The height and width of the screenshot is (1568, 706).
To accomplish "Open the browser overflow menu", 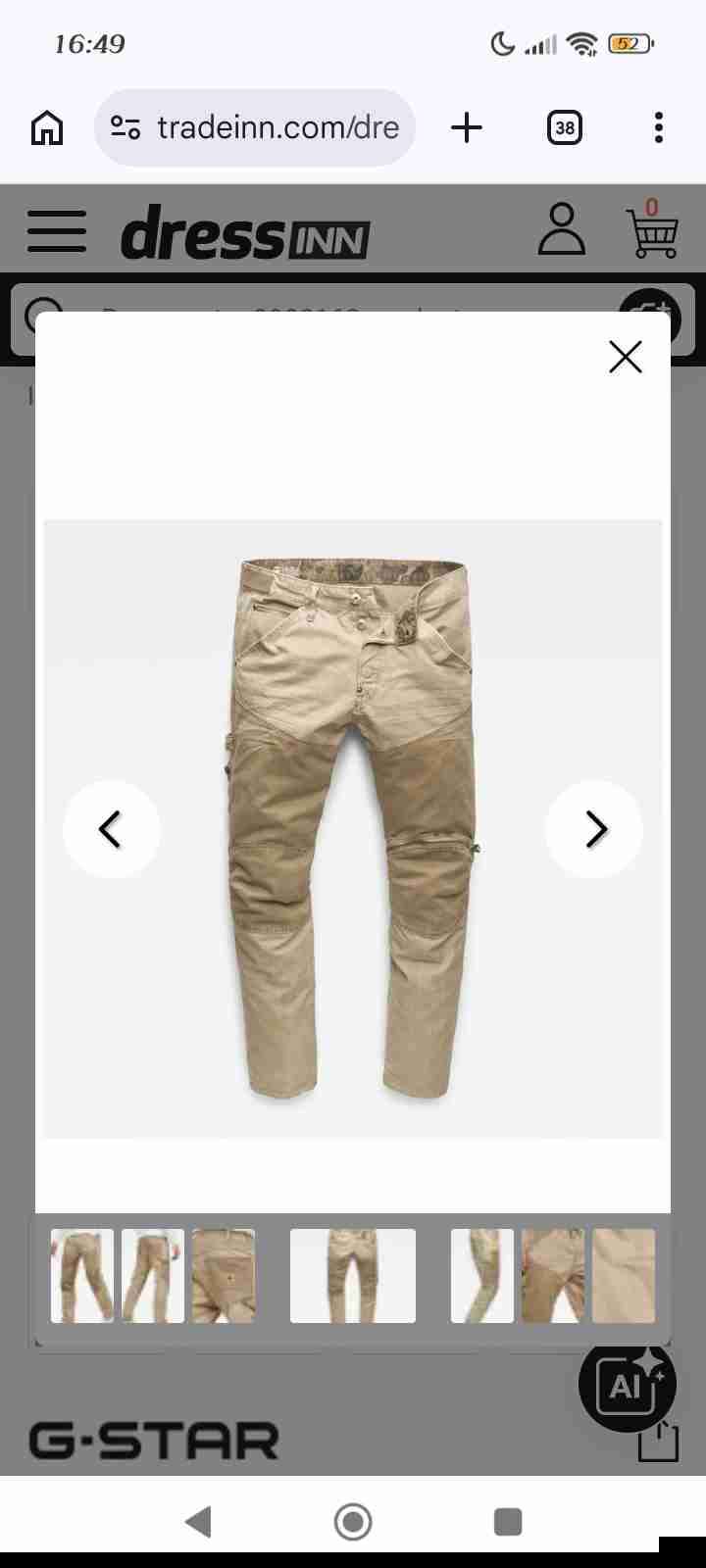I will tap(658, 127).
